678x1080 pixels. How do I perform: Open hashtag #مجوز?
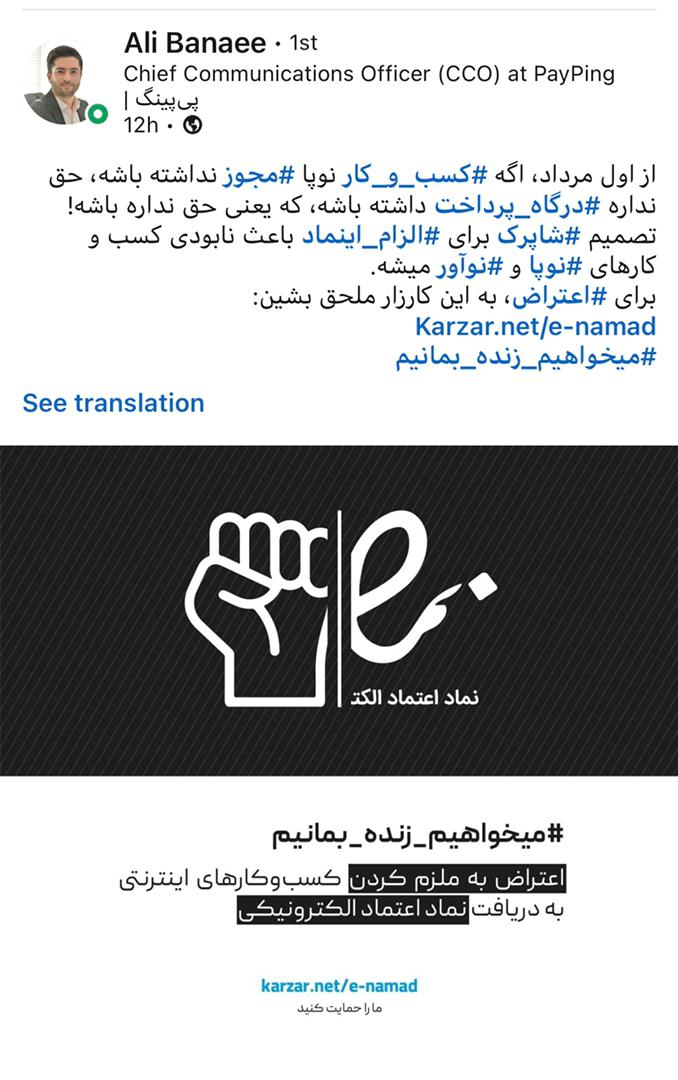pos(260,176)
